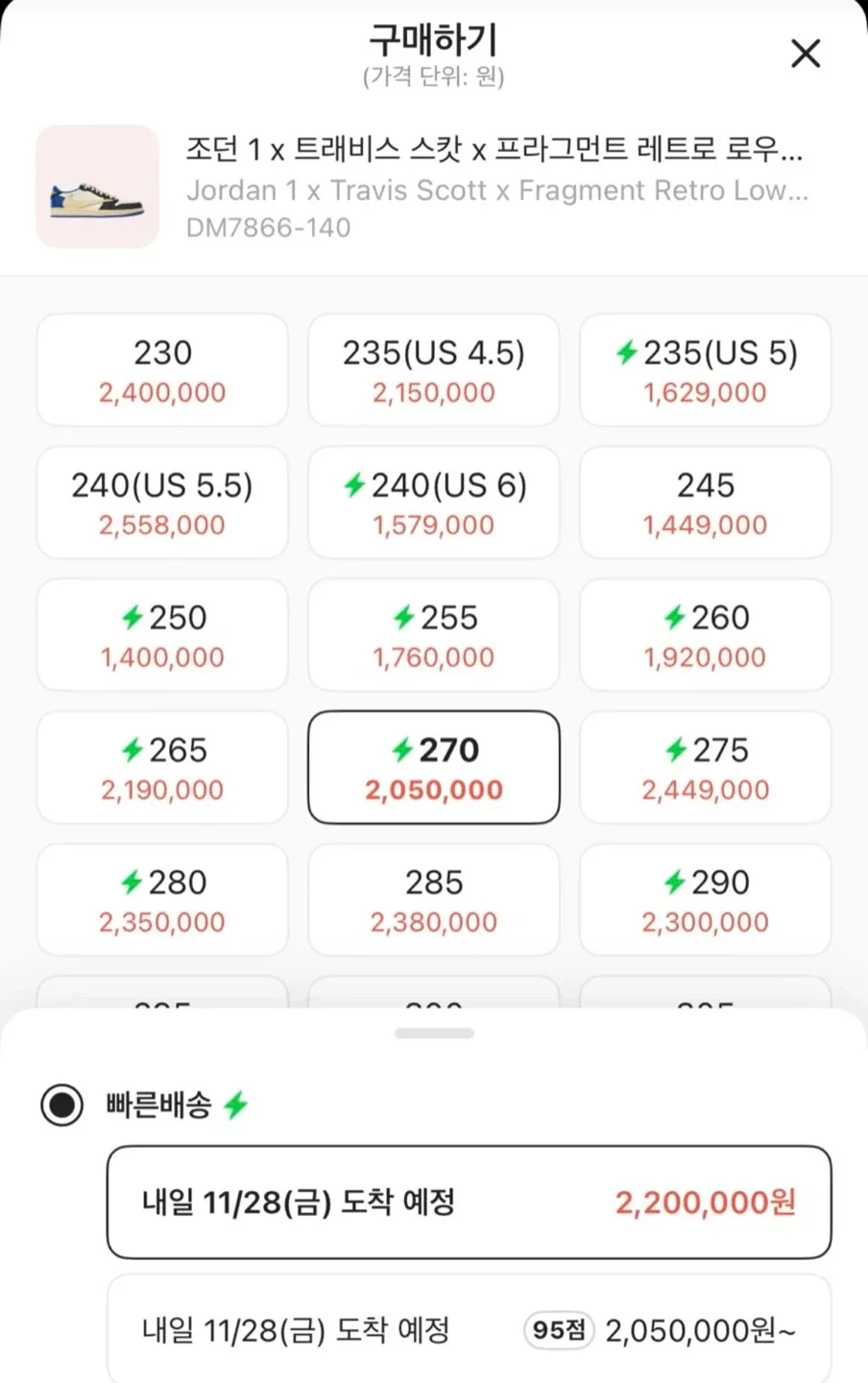Select size 245 priced 1,449,000
Viewport: 868px width, 1383px height.
pyautogui.click(x=705, y=503)
